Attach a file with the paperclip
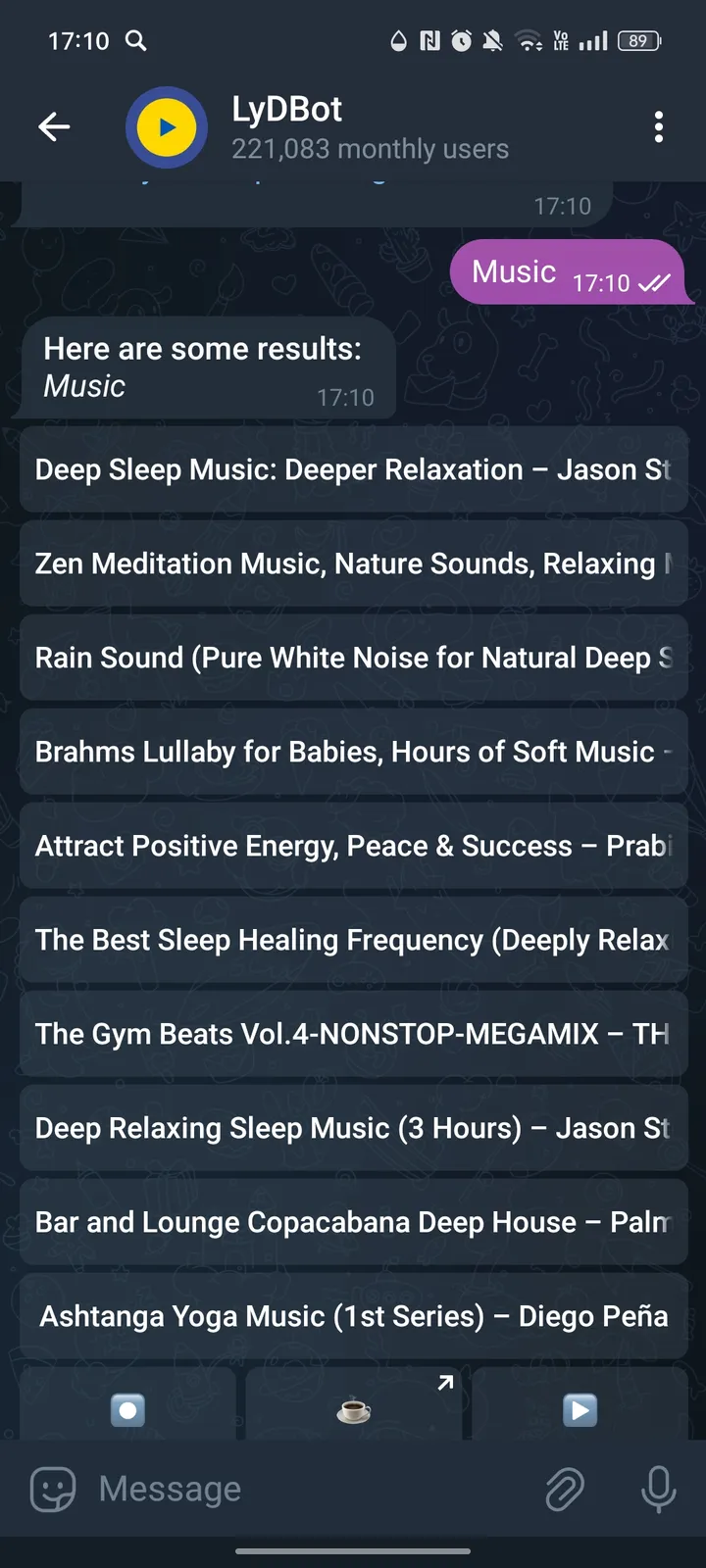 pyautogui.click(x=565, y=1490)
